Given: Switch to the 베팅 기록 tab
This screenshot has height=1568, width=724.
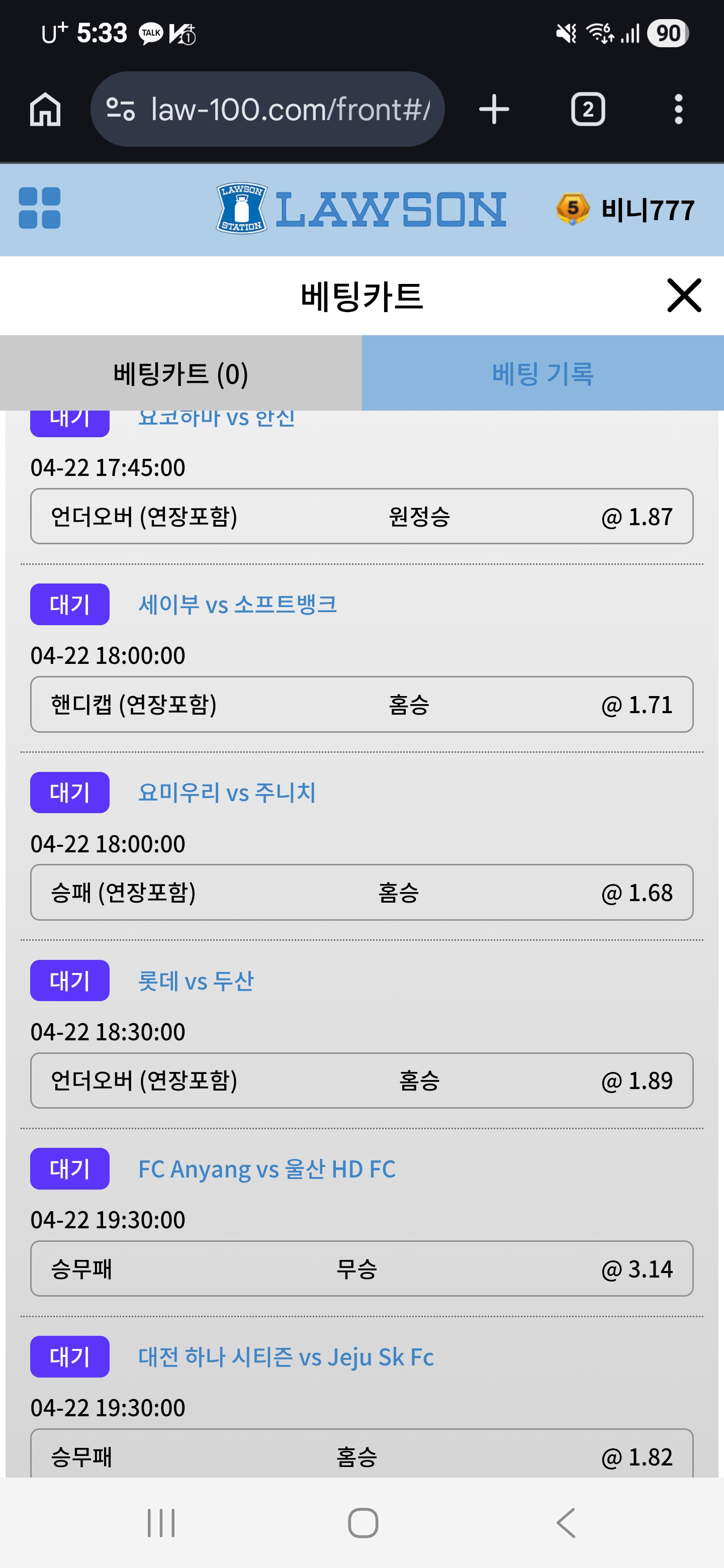Looking at the screenshot, I should pos(542,373).
